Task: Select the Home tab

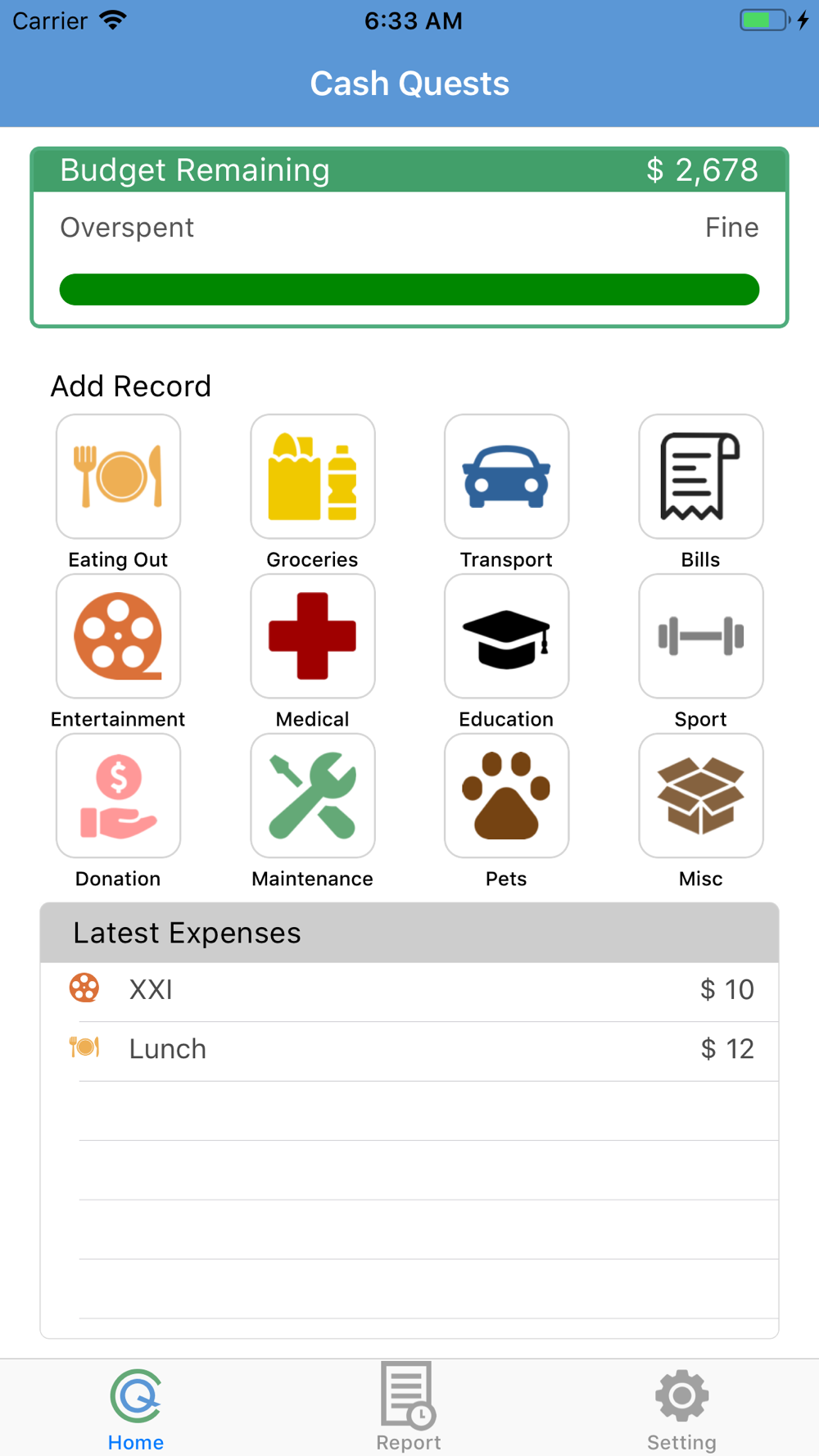Action: pos(136,1408)
